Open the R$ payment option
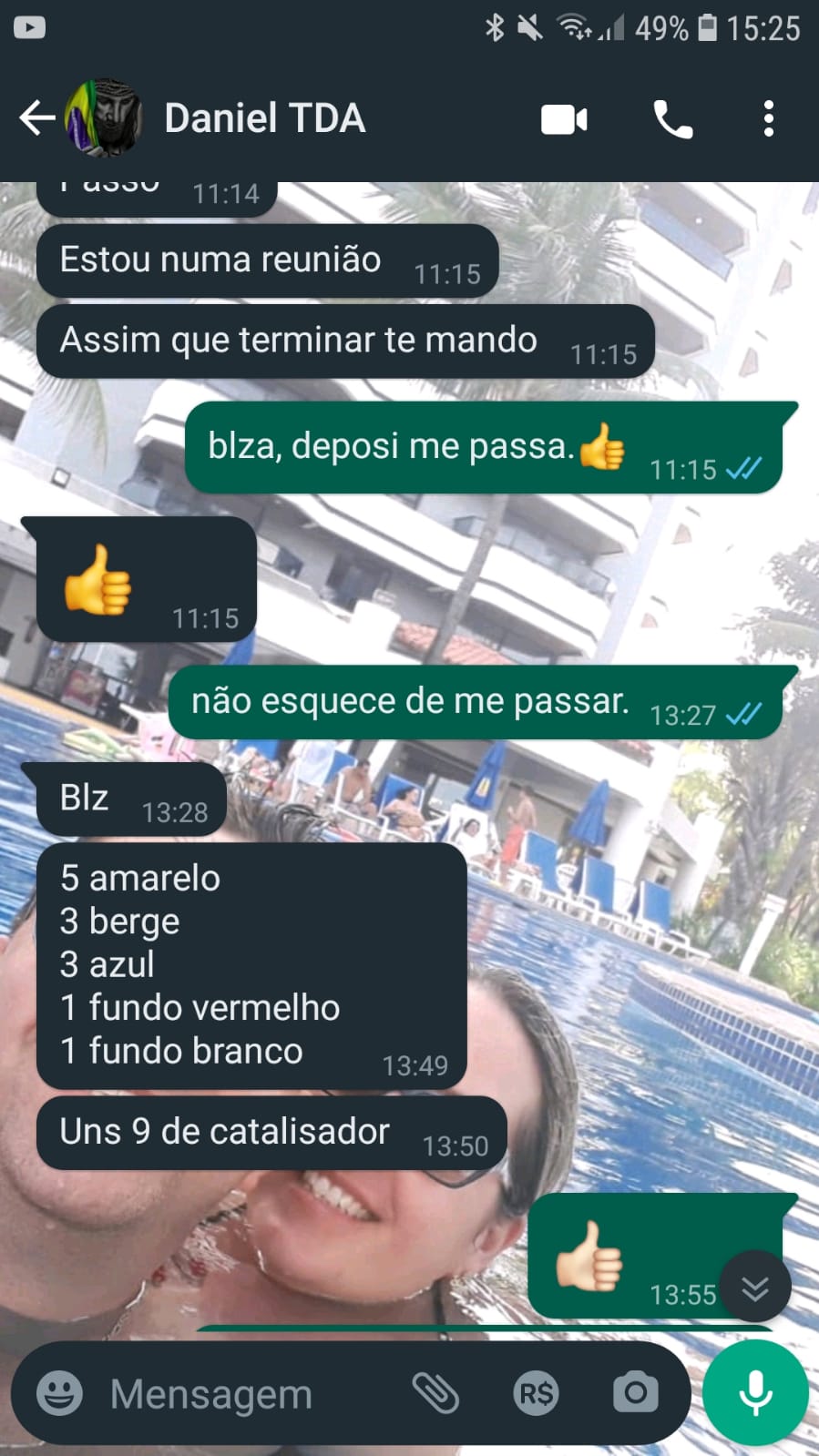 [536, 1393]
